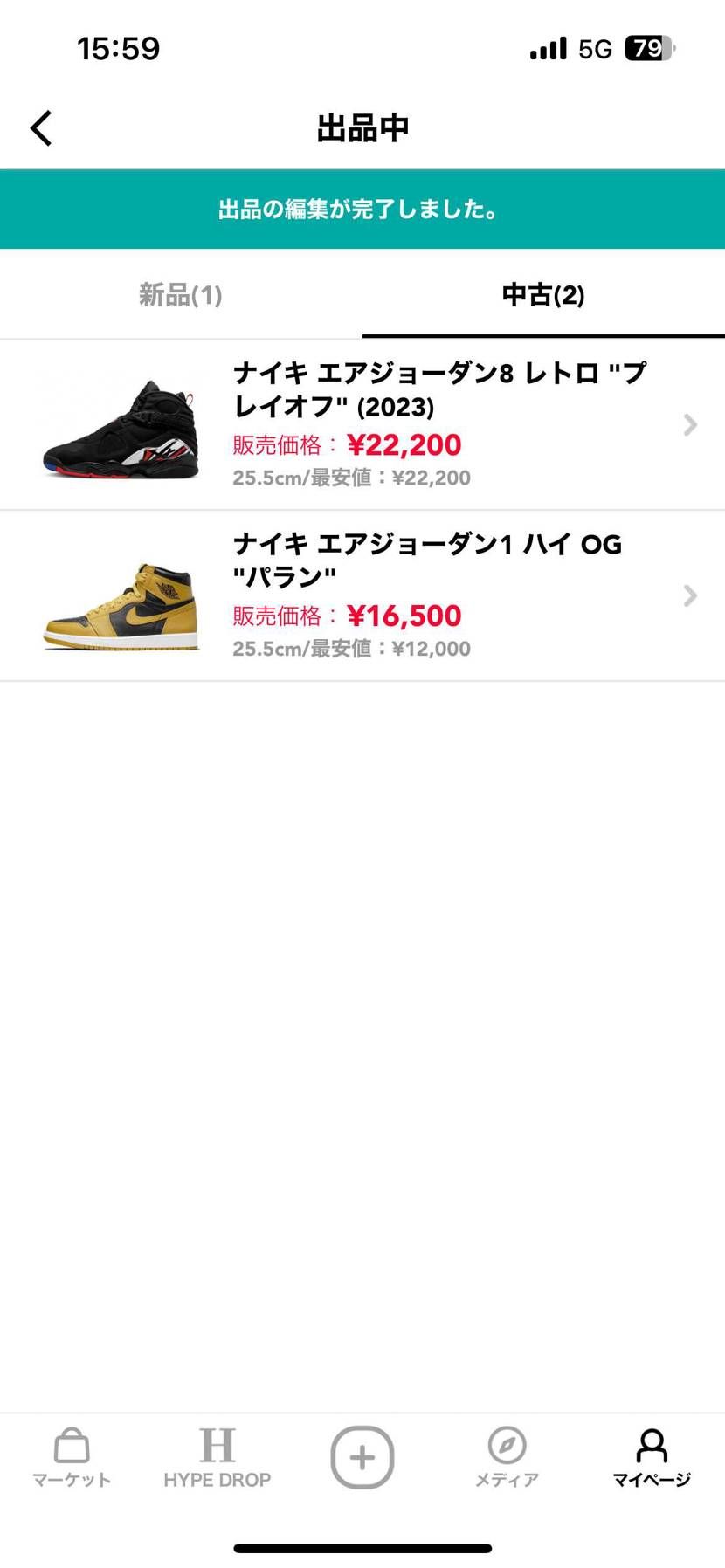Tap the 15:59 clock in status bar

[118, 50]
